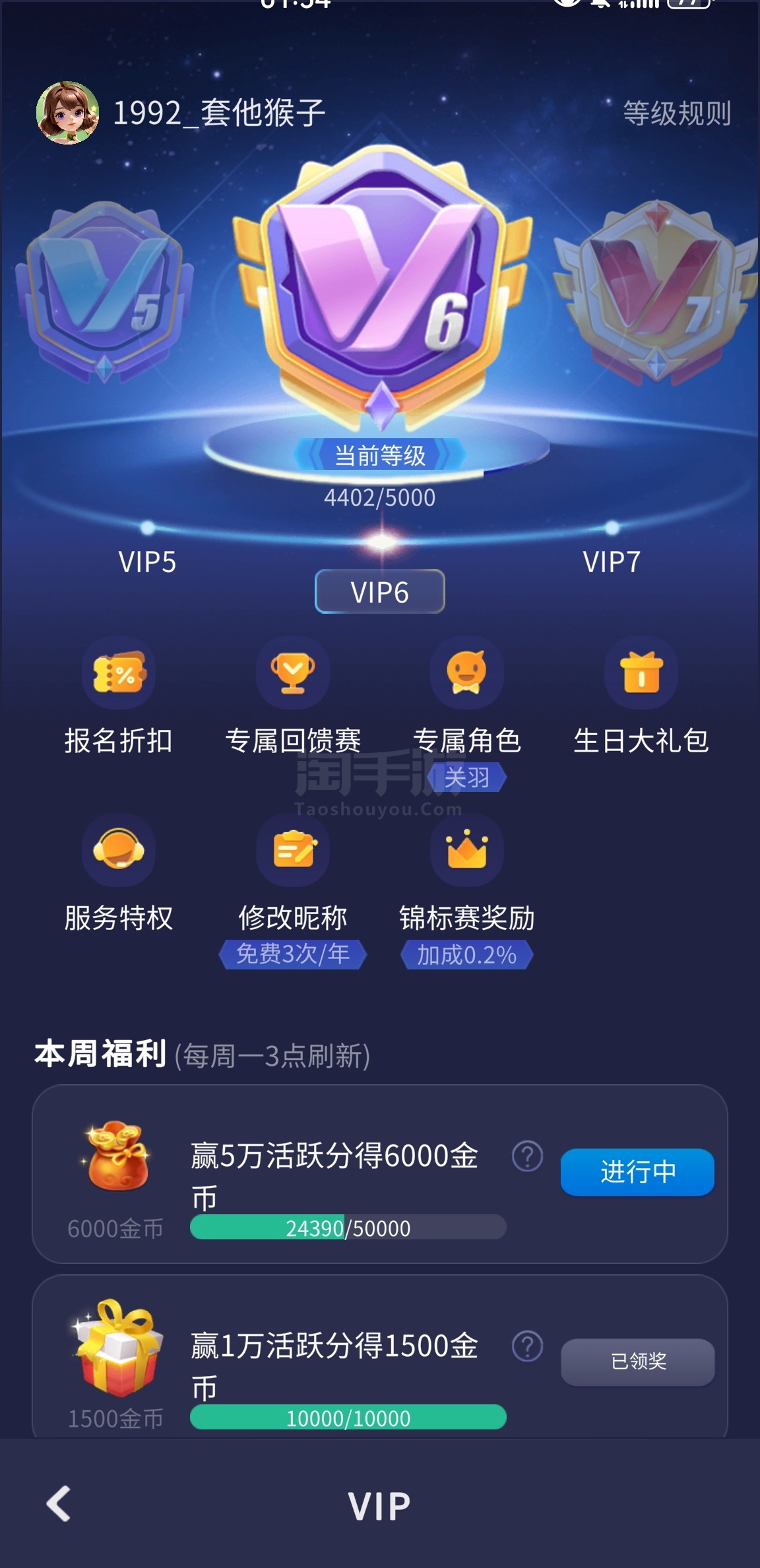Go back using the bottom arrow
Viewport: 760px width, 1568px height.
[x=59, y=1503]
